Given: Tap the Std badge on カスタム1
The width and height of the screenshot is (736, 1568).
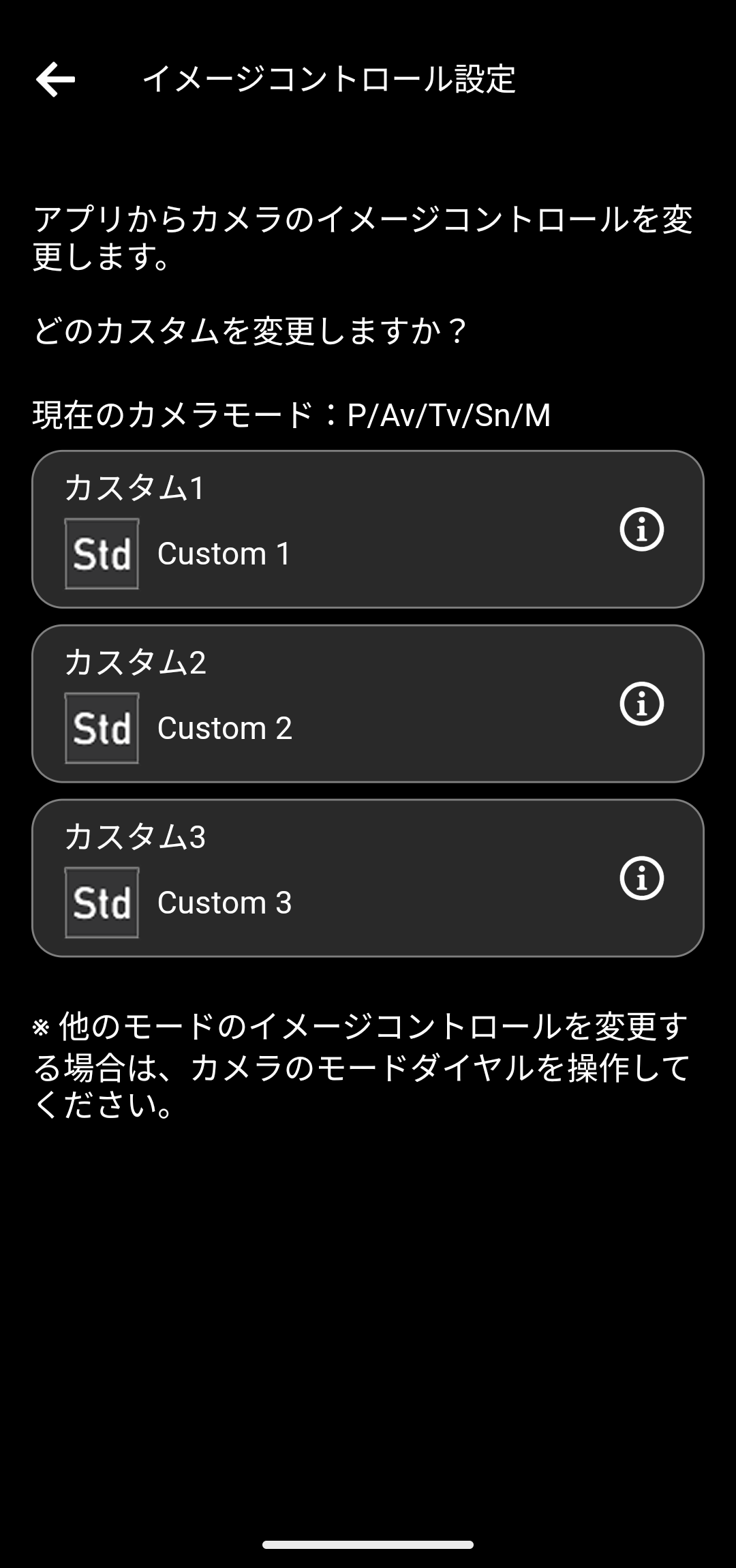Looking at the screenshot, I should coord(101,554).
